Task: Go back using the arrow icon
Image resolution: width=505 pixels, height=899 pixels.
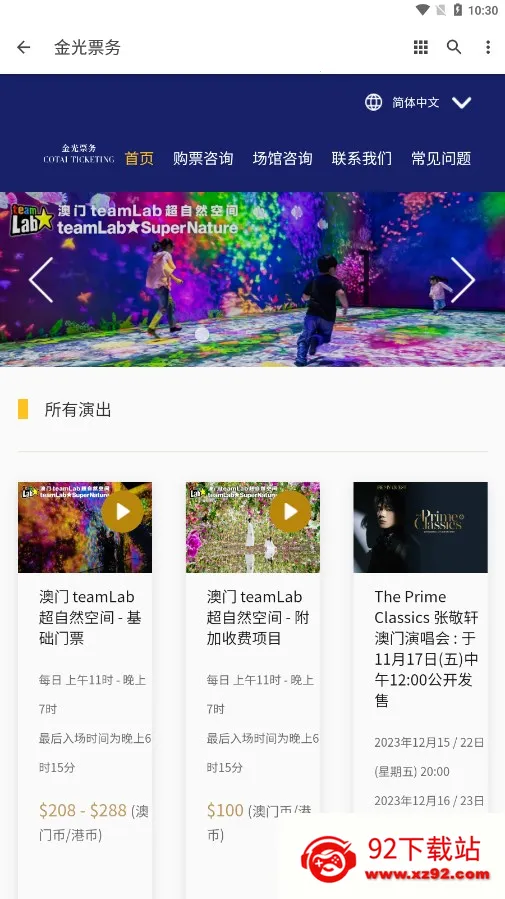Action: click(24, 47)
